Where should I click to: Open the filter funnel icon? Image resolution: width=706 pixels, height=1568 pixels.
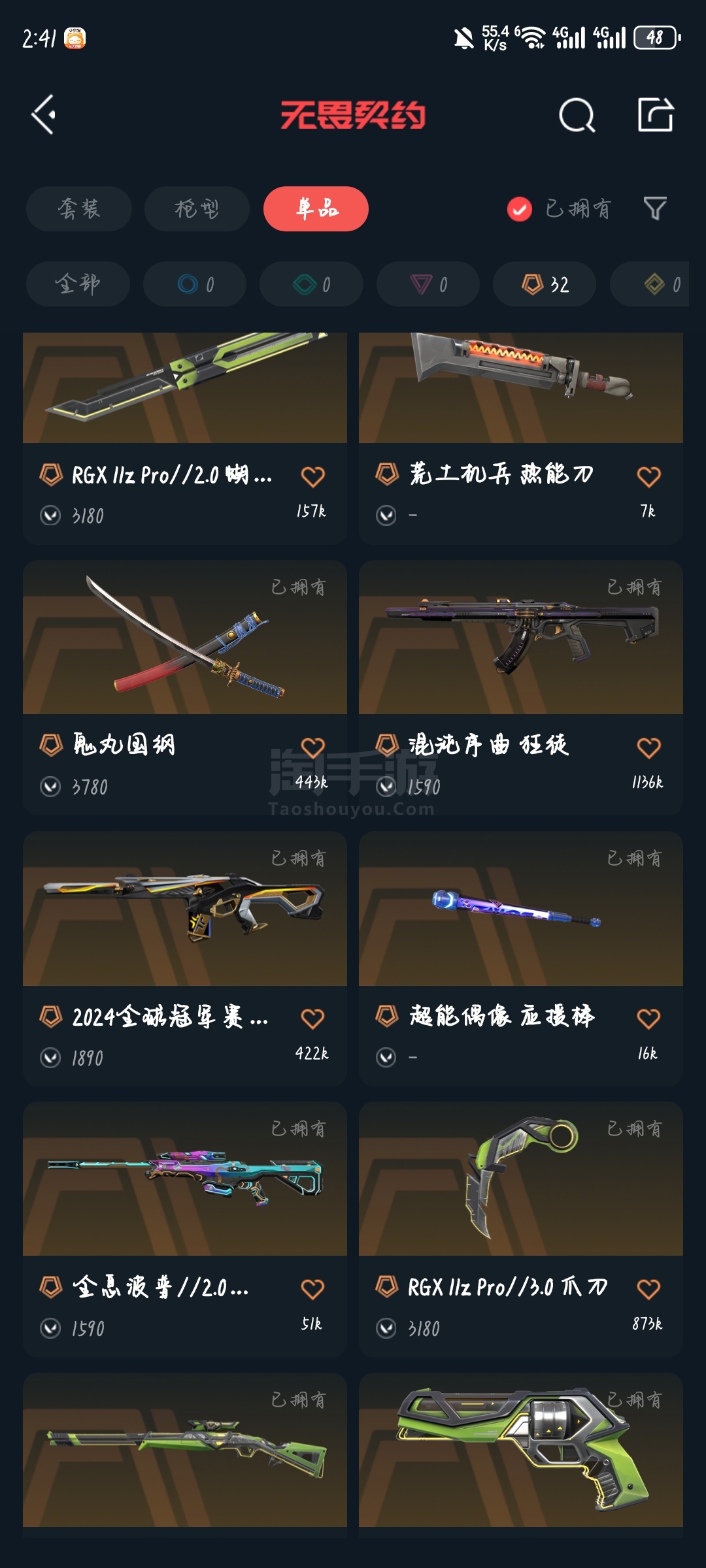(654, 209)
